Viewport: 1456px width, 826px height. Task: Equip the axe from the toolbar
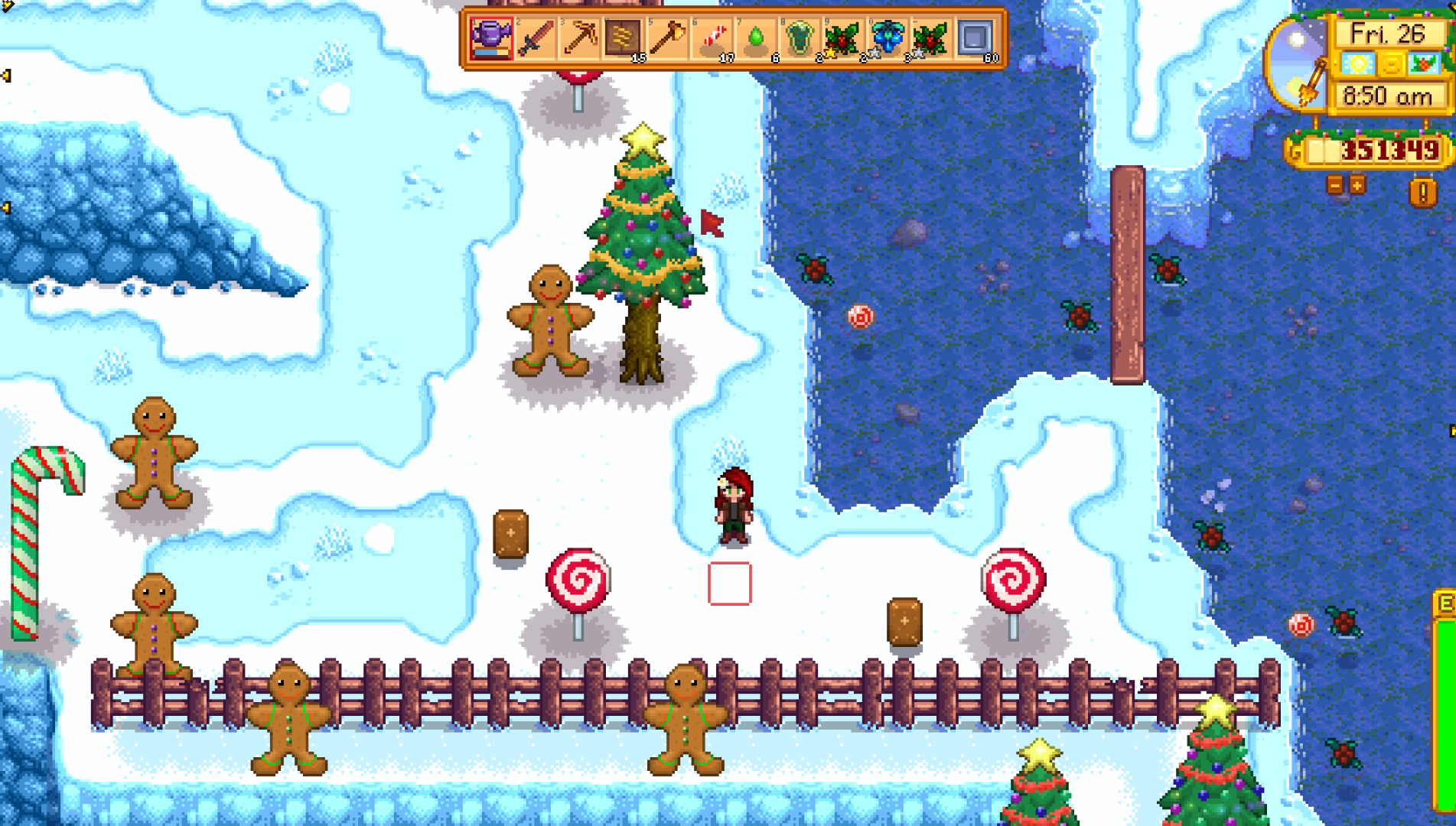[667, 38]
